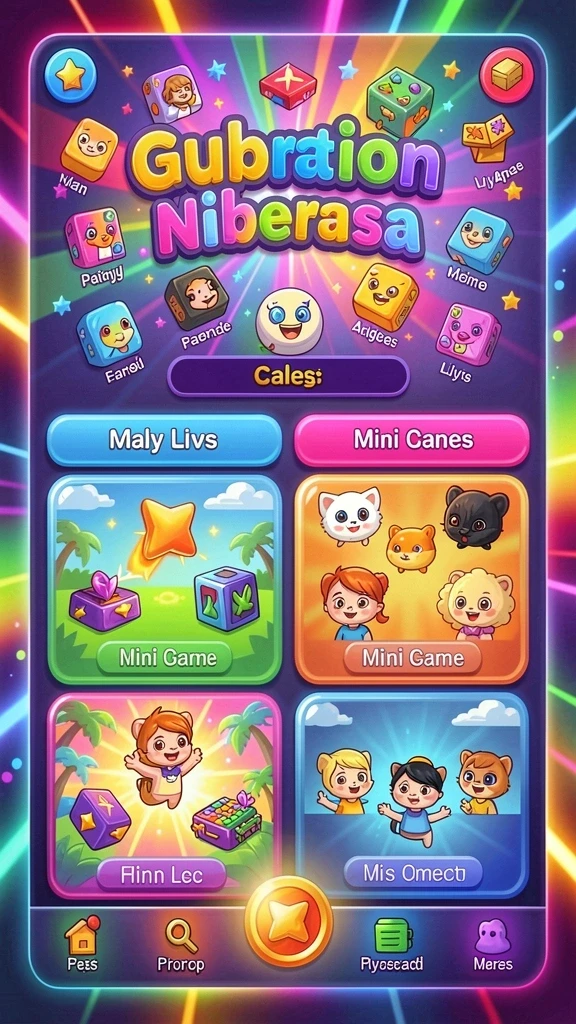Switch to the Meres tab
Viewport: 576px width, 1024px height.
click(x=493, y=943)
